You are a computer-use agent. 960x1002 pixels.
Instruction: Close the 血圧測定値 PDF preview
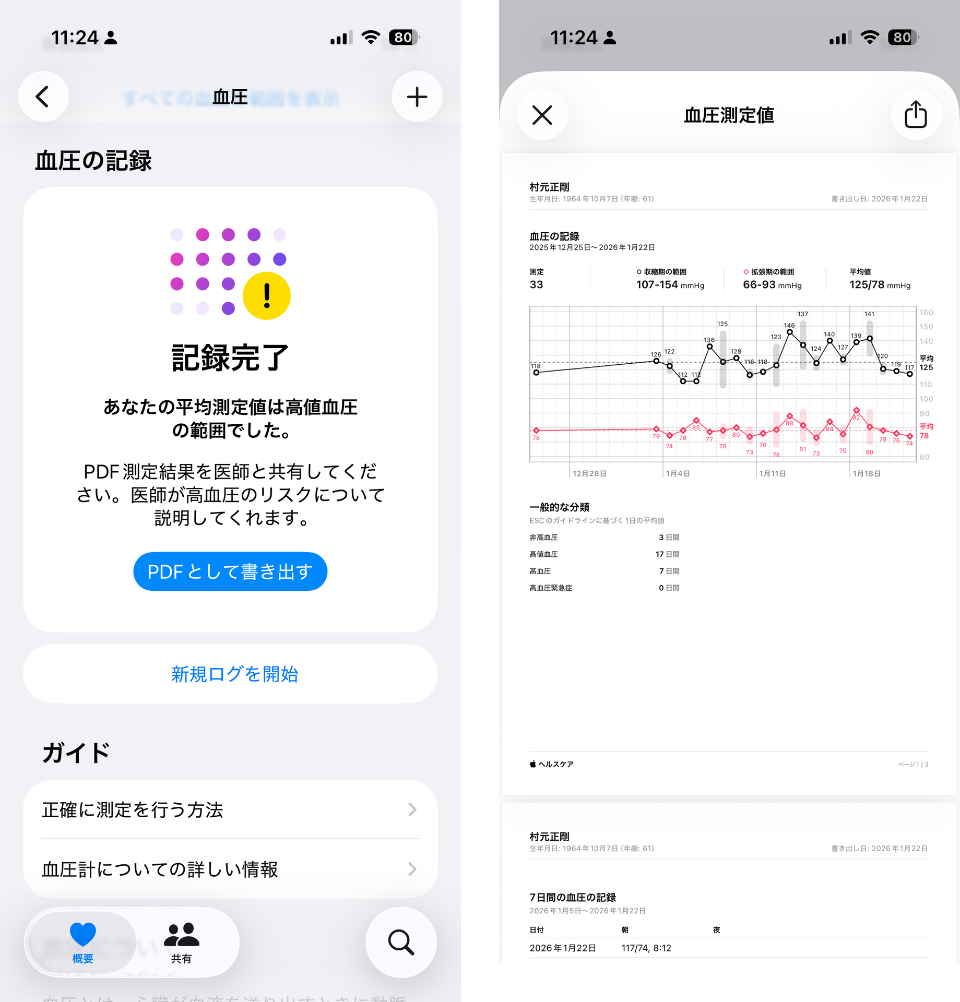point(542,115)
